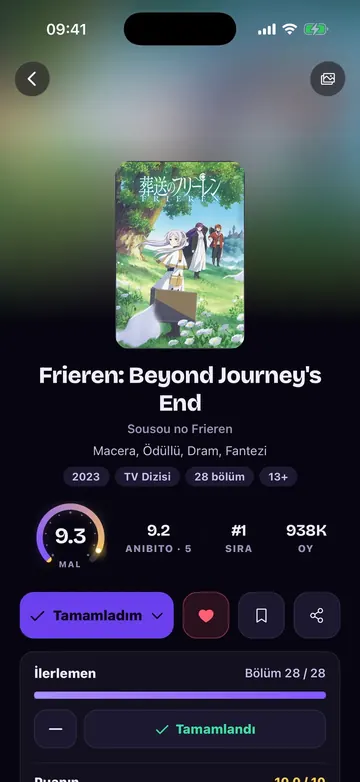Decrease episode progress with the minus button
The height and width of the screenshot is (782, 360).
(55, 729)
